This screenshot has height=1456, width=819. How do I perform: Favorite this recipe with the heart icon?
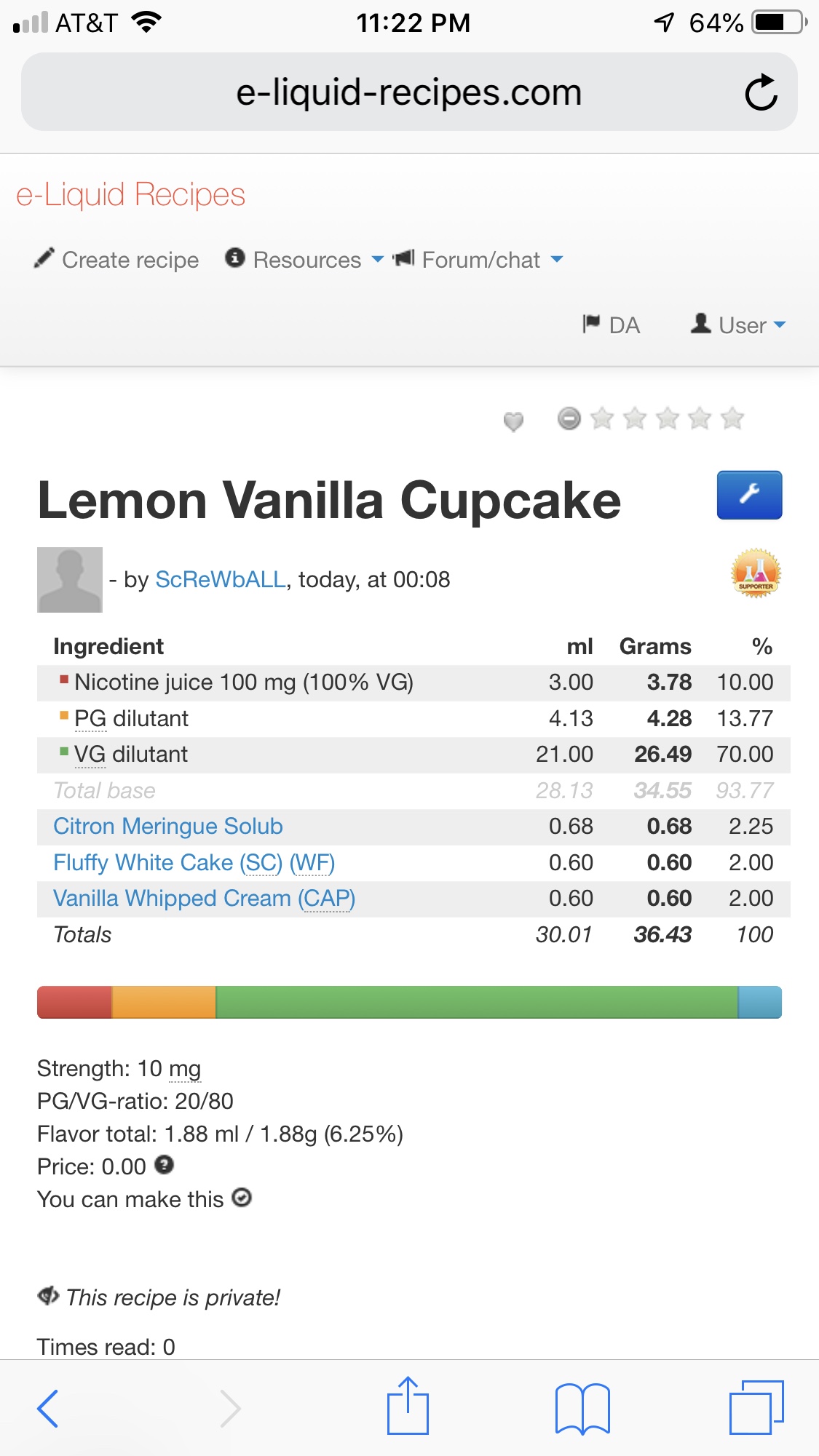pyautogui.click(x=513, y=421)
